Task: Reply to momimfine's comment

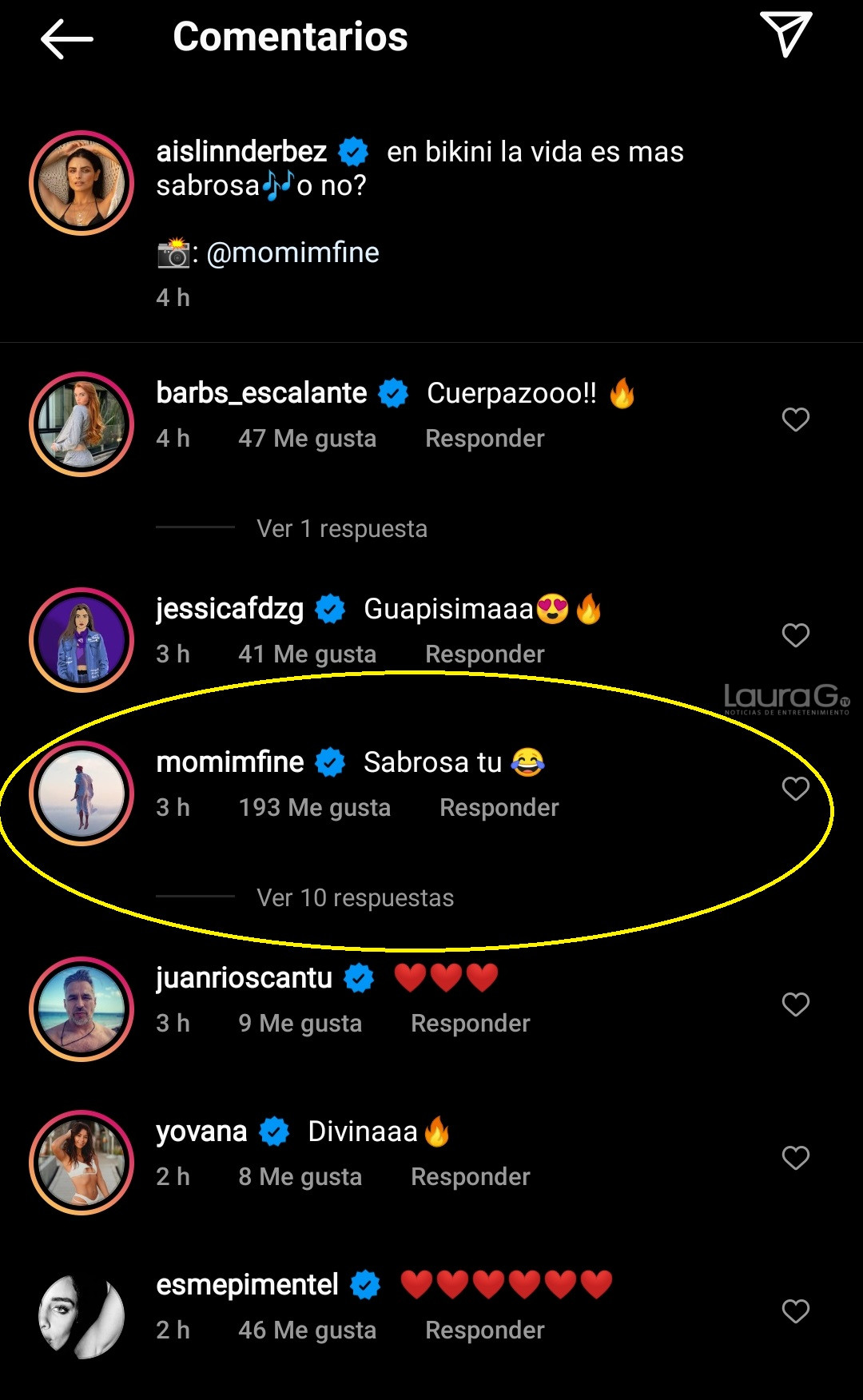Action: click(499, 808)
